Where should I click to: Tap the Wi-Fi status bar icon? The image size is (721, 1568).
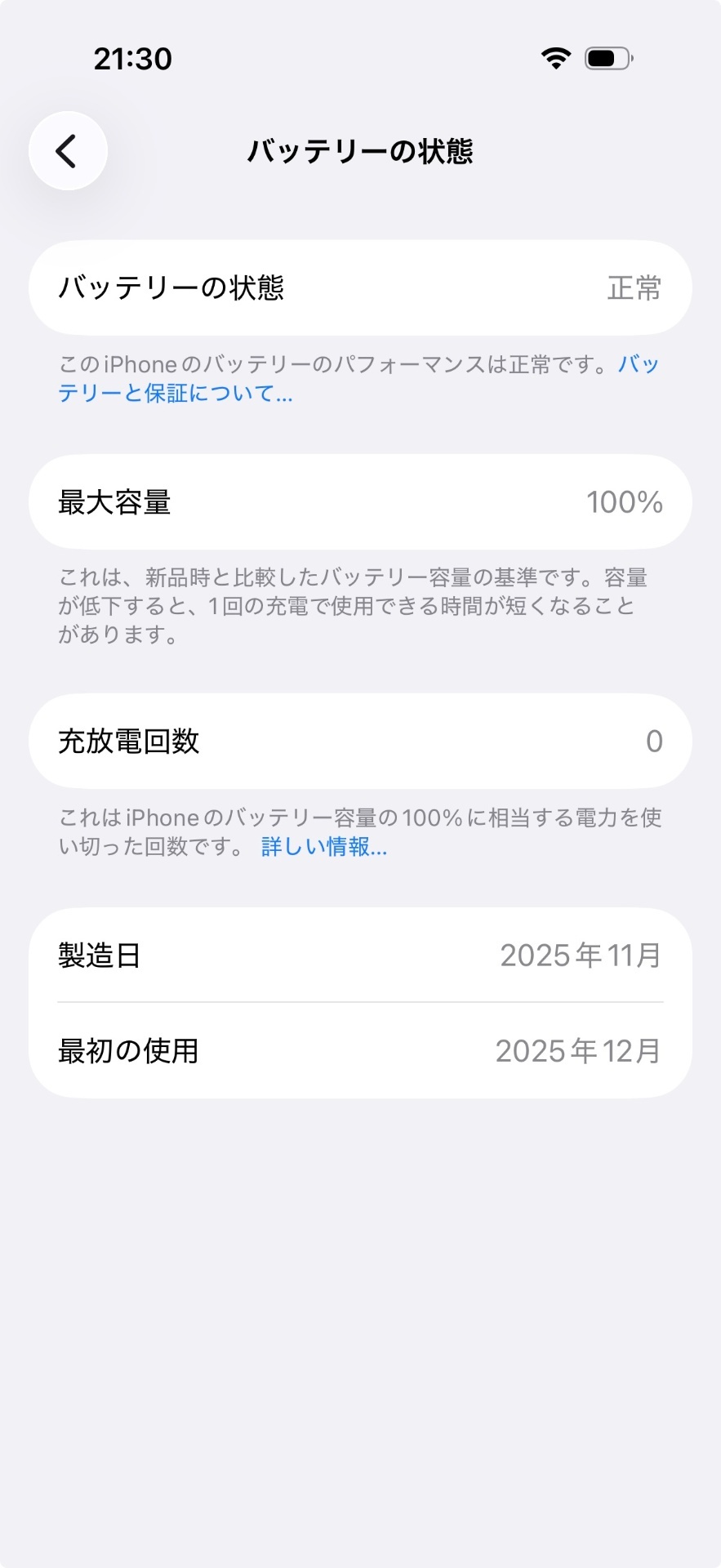click(x=554, y=58)
